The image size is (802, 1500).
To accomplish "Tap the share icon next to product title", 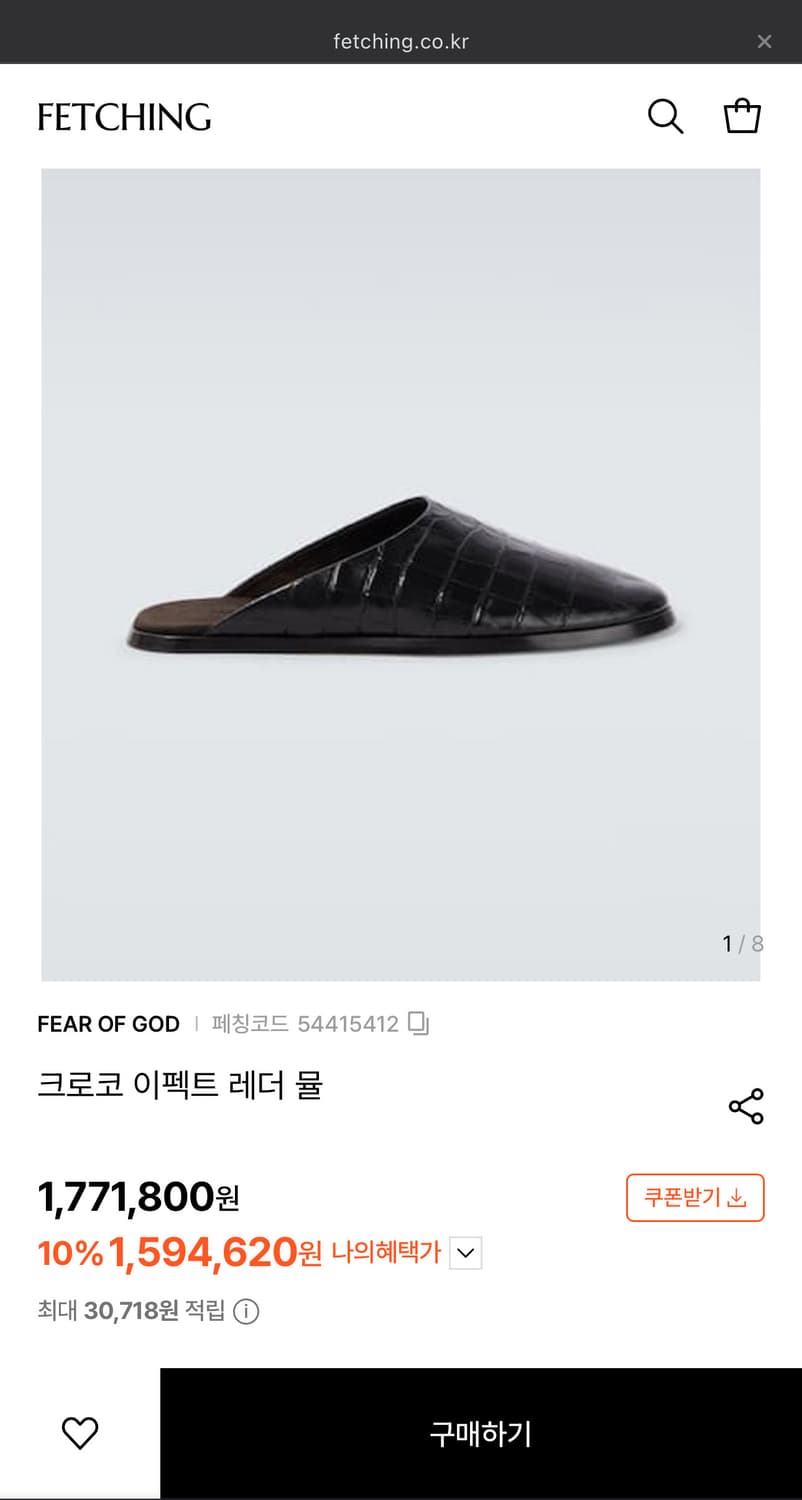I will tap(745, 1106).
